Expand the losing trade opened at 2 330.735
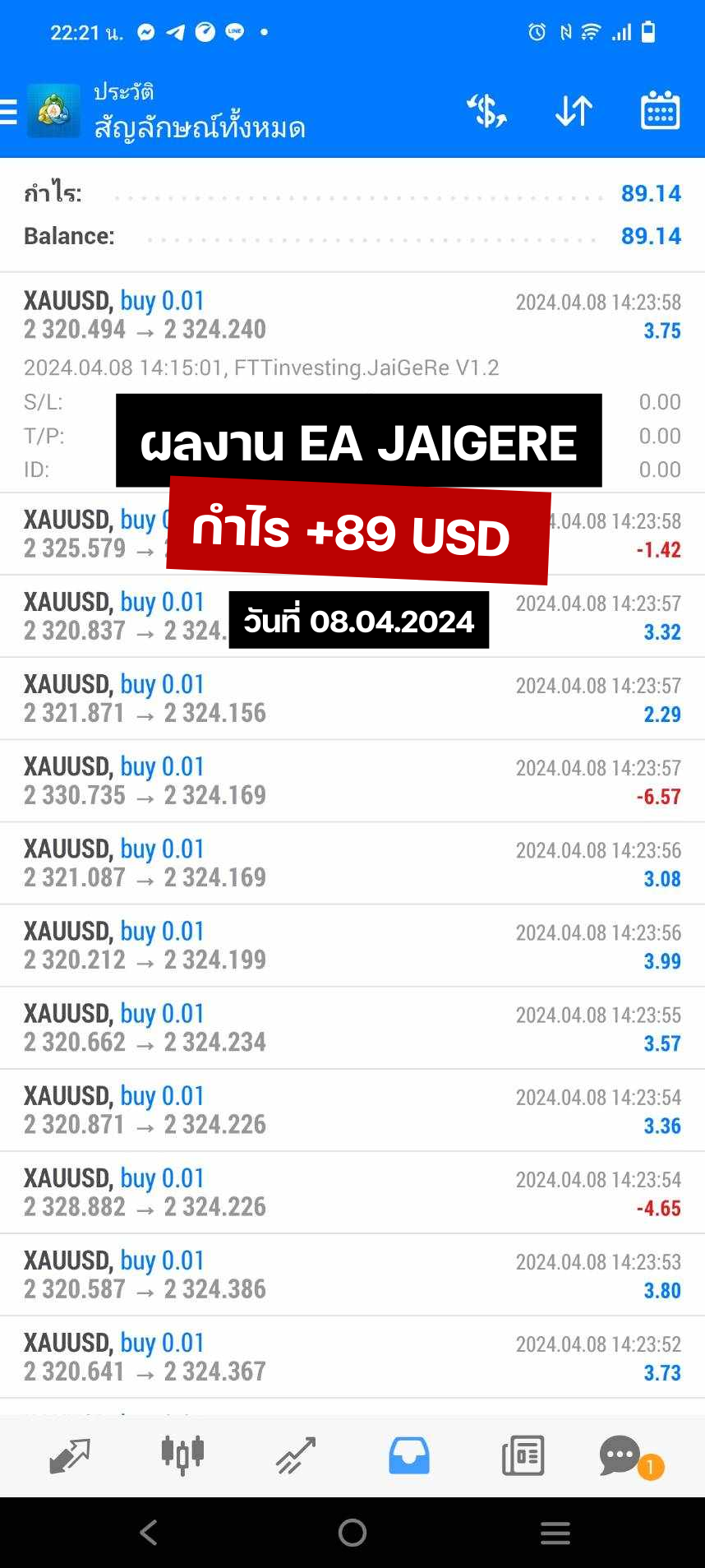Screen dimensions: 705x1568 (352, 780)
